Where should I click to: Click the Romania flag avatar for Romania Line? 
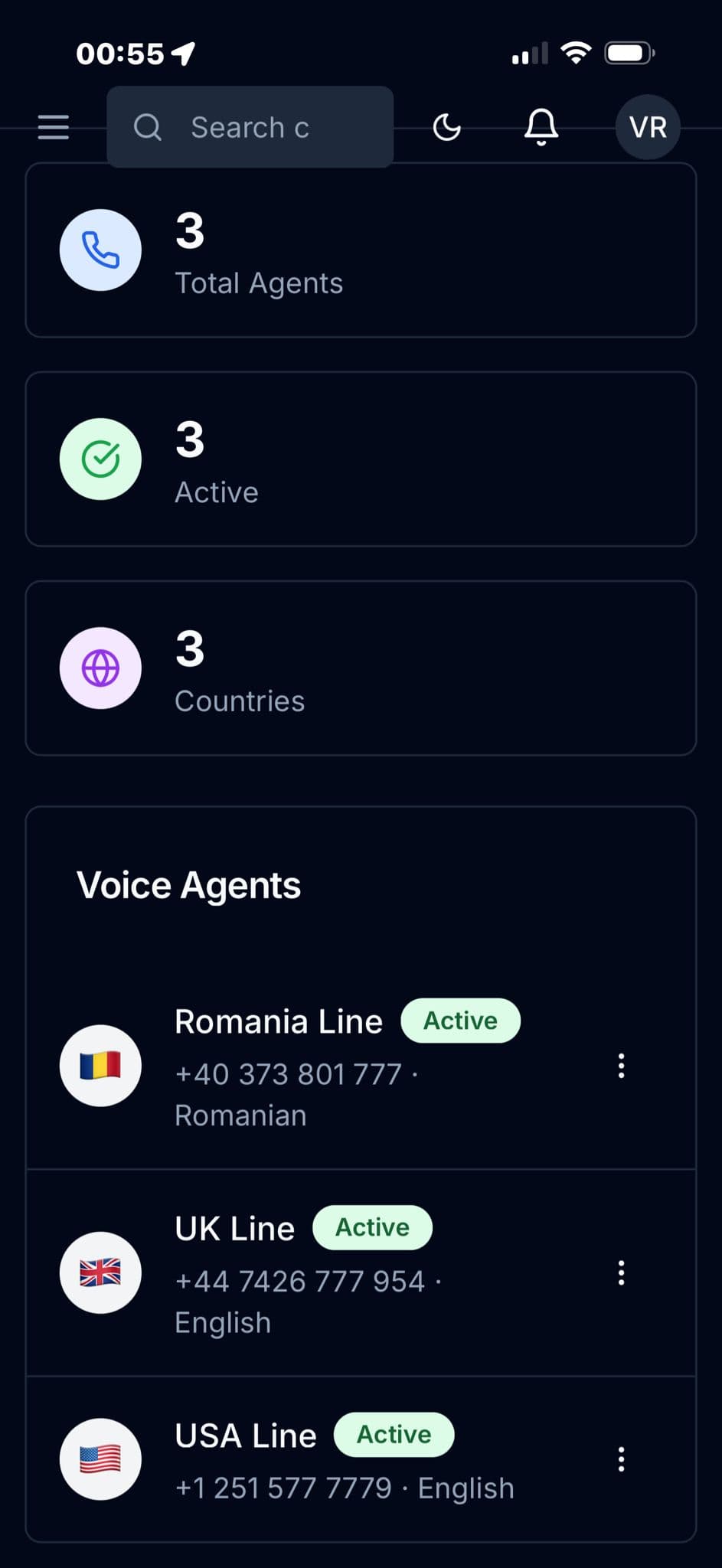pos(100,1067)
